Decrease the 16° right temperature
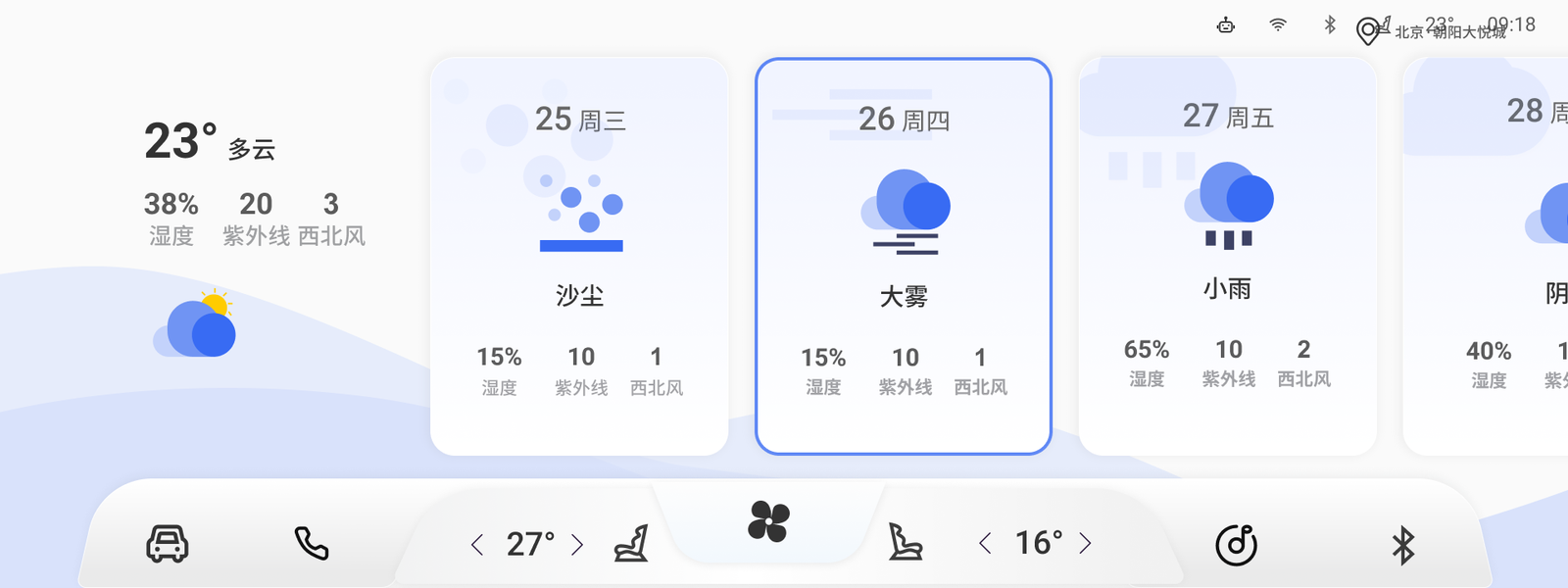The image size is (1568, 588). (x=985, y=543)
